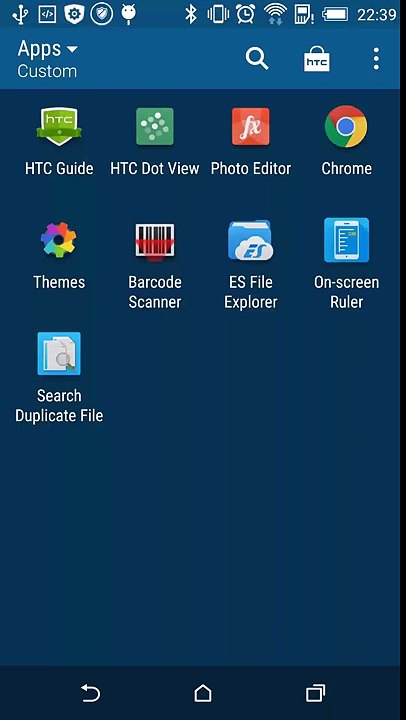Open the HTC store bag icon
Screen dimensions: 406x720
pyautogui.click(x=316, y=59)
